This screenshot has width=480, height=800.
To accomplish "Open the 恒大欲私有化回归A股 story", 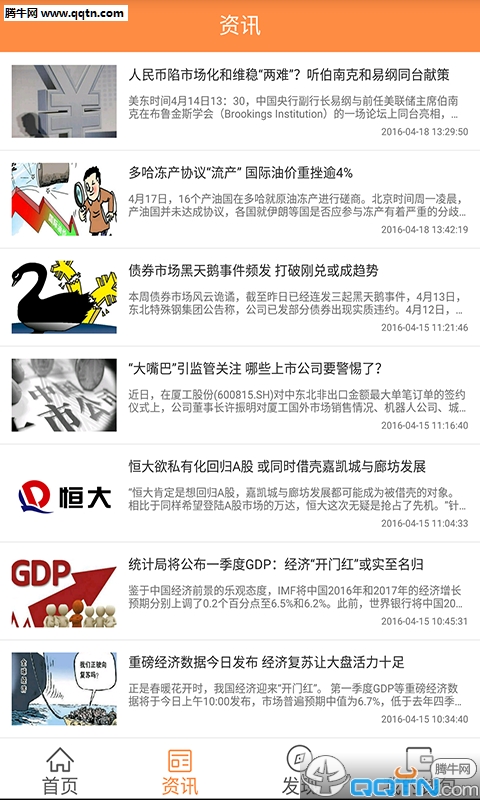I will [x=240, y=493].
